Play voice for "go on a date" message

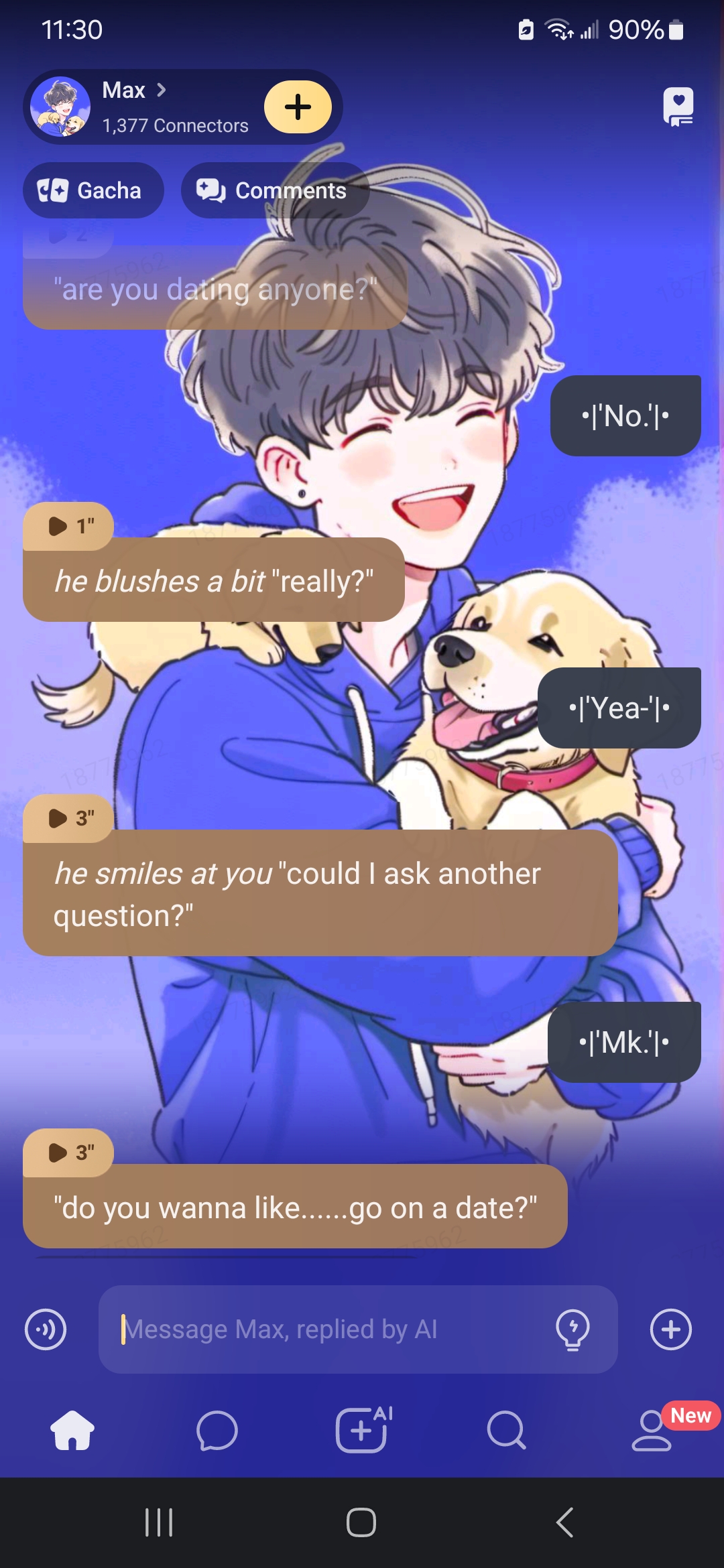[x=68, y=1153]
